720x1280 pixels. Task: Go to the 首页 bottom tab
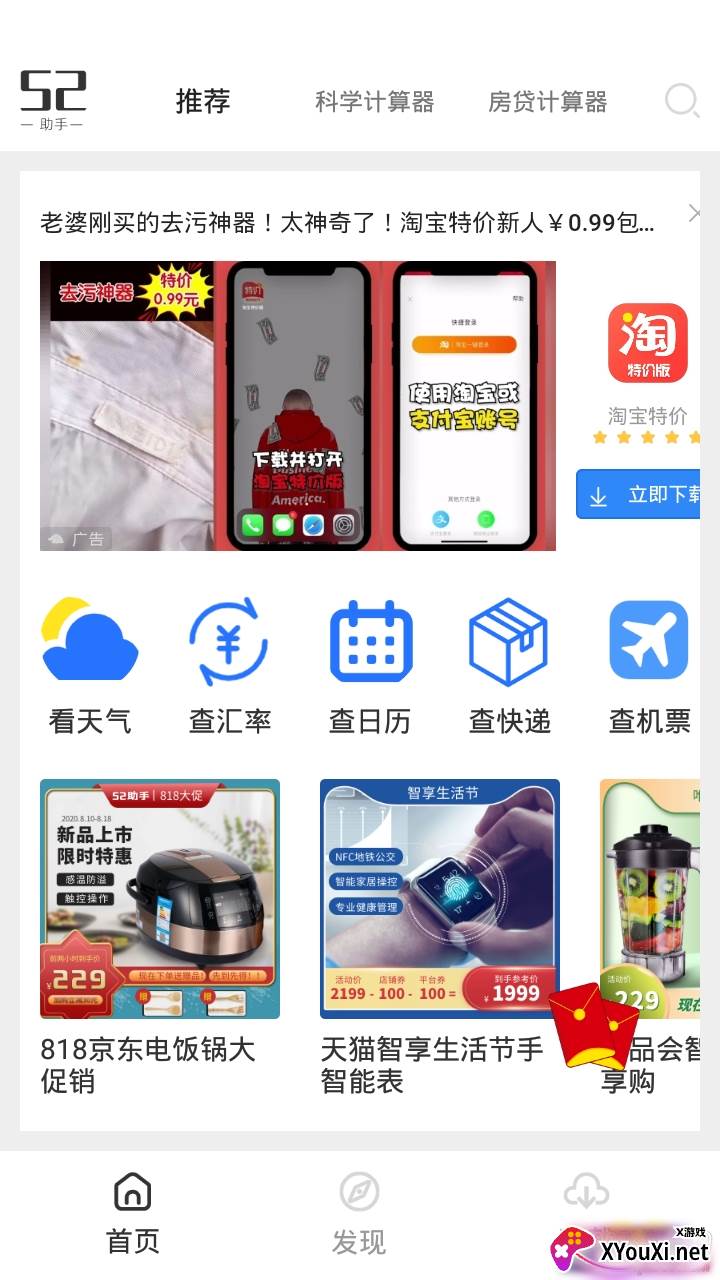point(133,1213)
